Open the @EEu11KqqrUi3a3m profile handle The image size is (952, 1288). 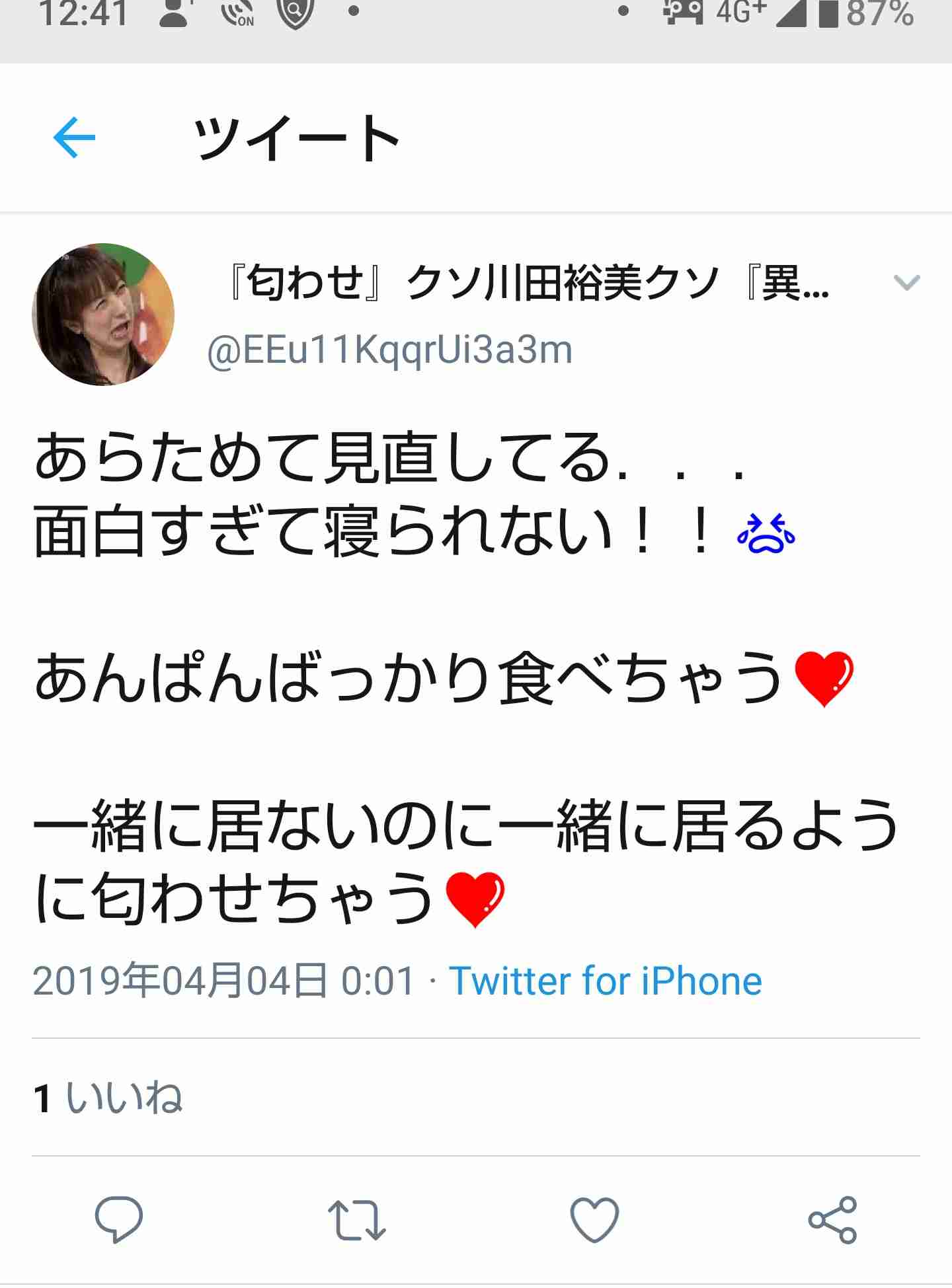390,350
